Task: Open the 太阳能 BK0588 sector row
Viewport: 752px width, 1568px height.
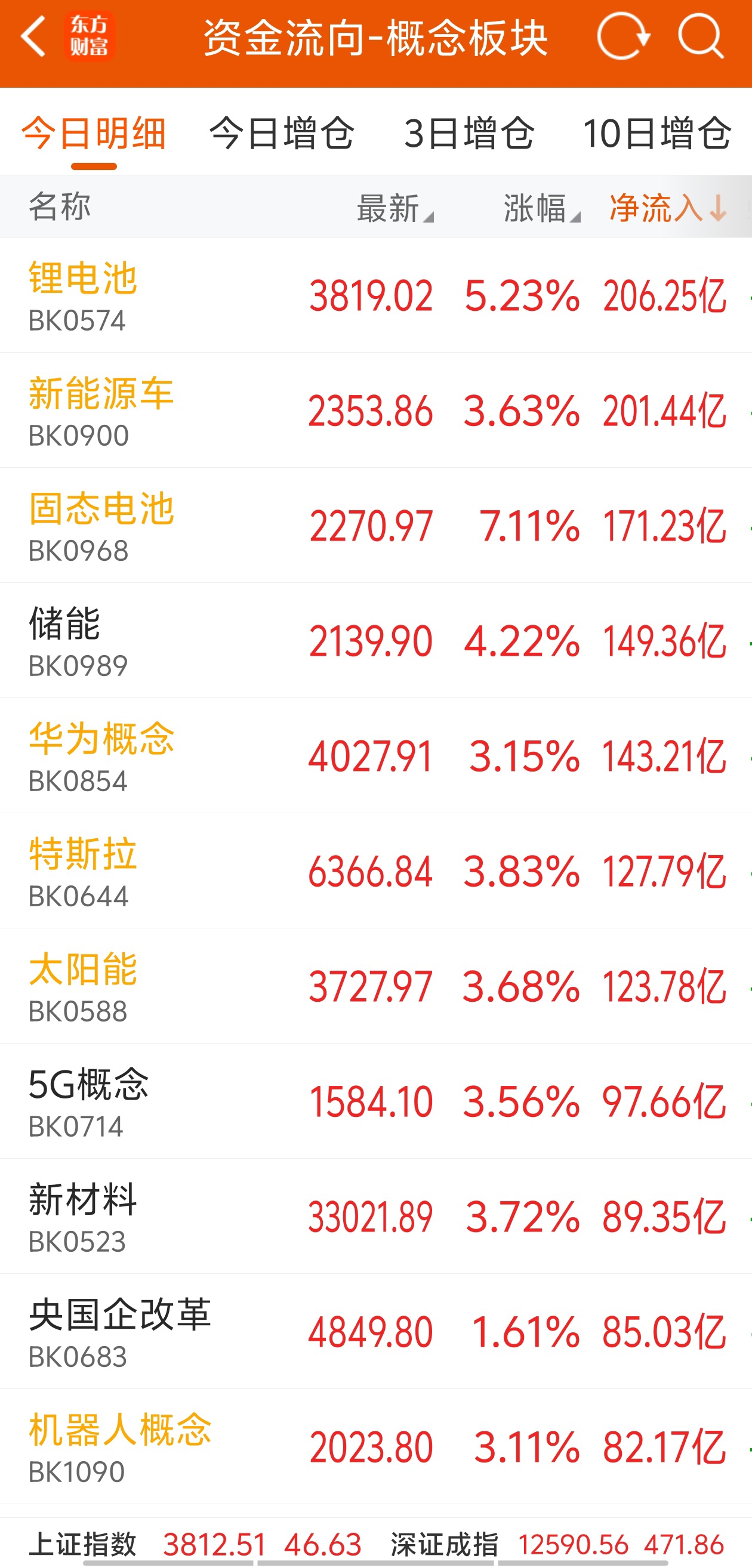Action: [375, 986]
